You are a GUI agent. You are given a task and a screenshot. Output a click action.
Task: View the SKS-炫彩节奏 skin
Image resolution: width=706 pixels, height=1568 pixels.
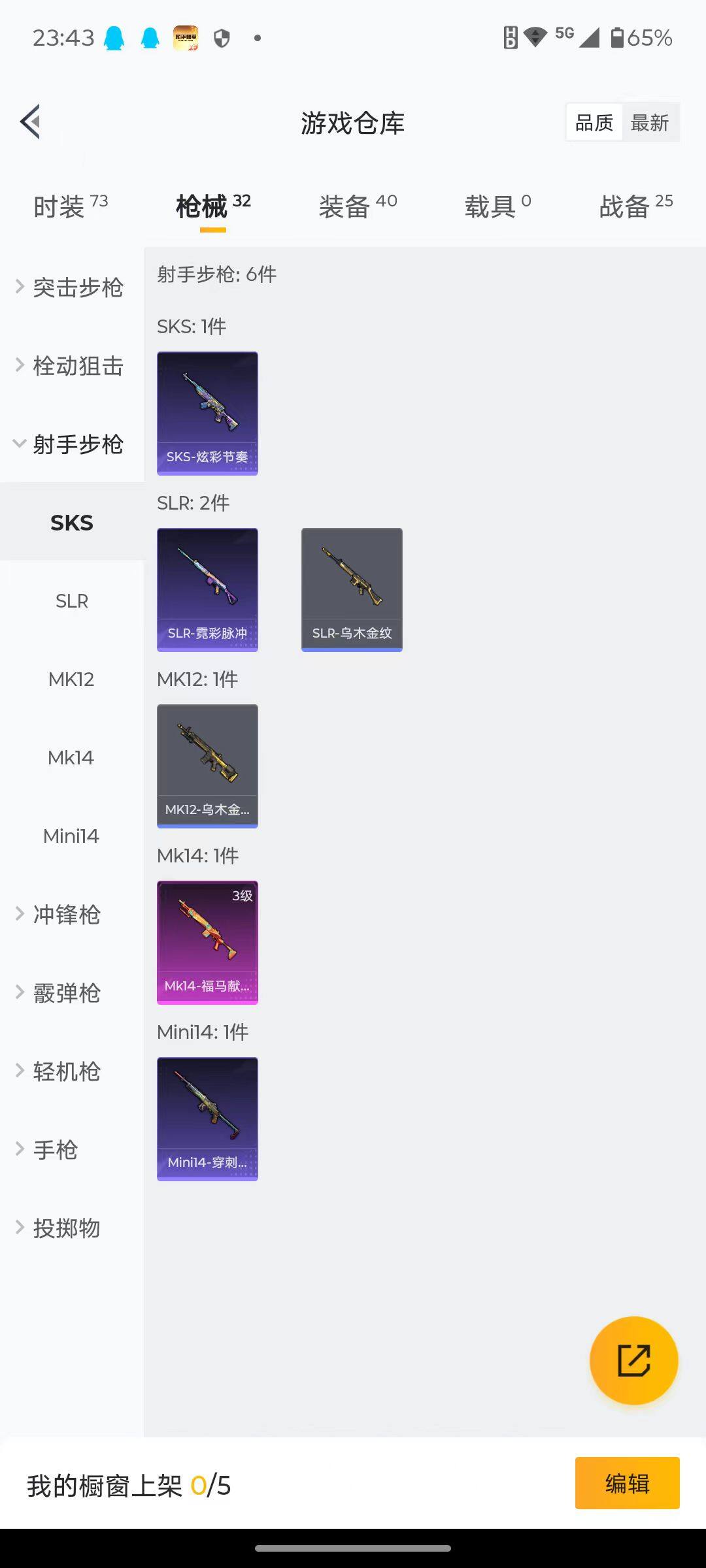click(x=207, y=412)
